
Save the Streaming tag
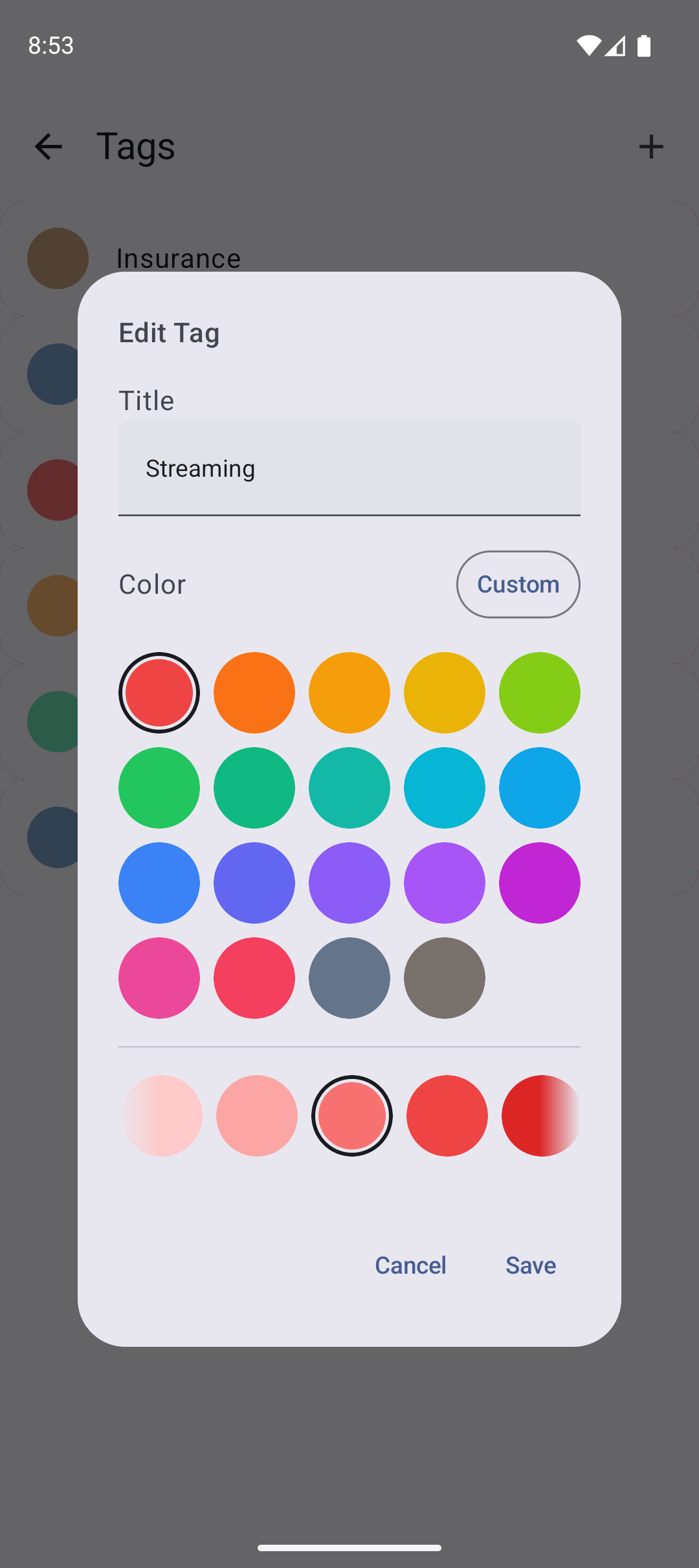tap(531, 1265)
